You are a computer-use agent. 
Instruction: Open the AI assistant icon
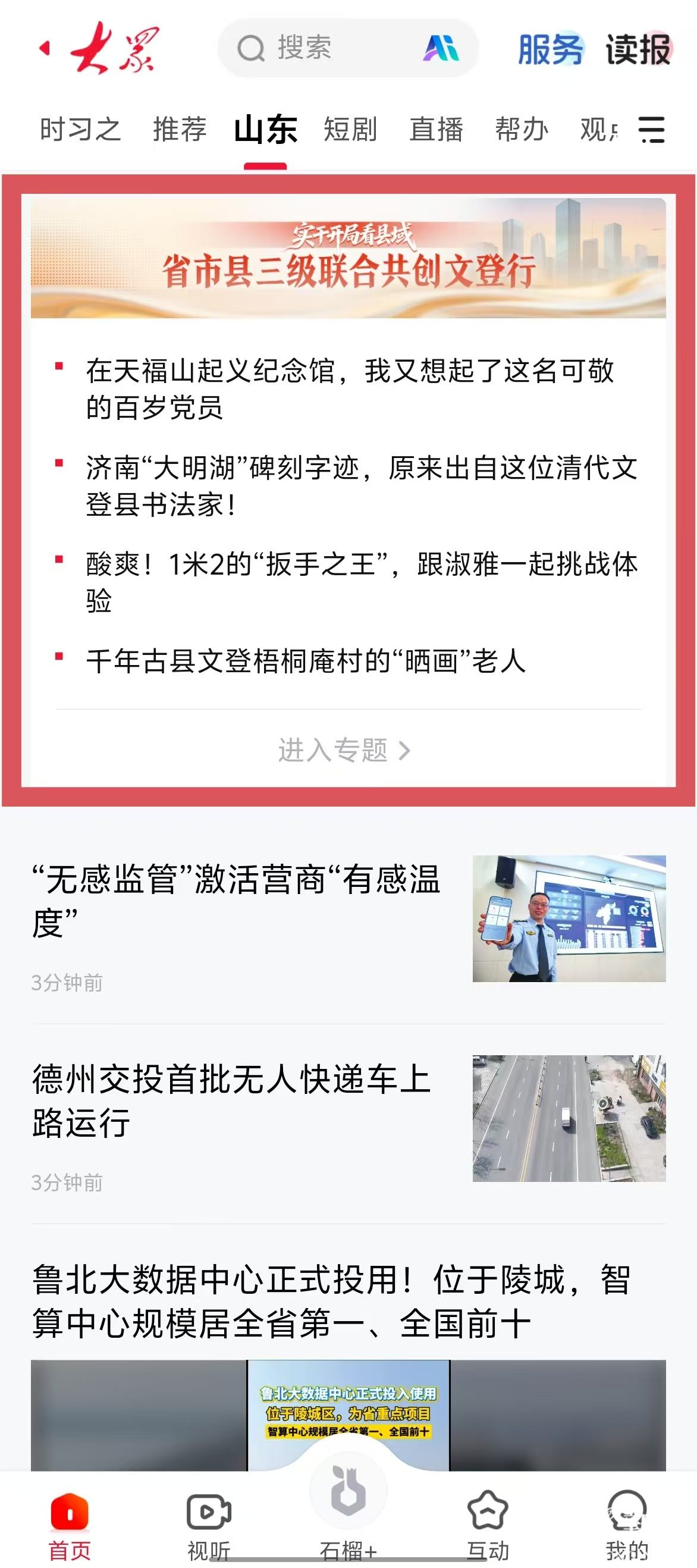click(441, 48)
